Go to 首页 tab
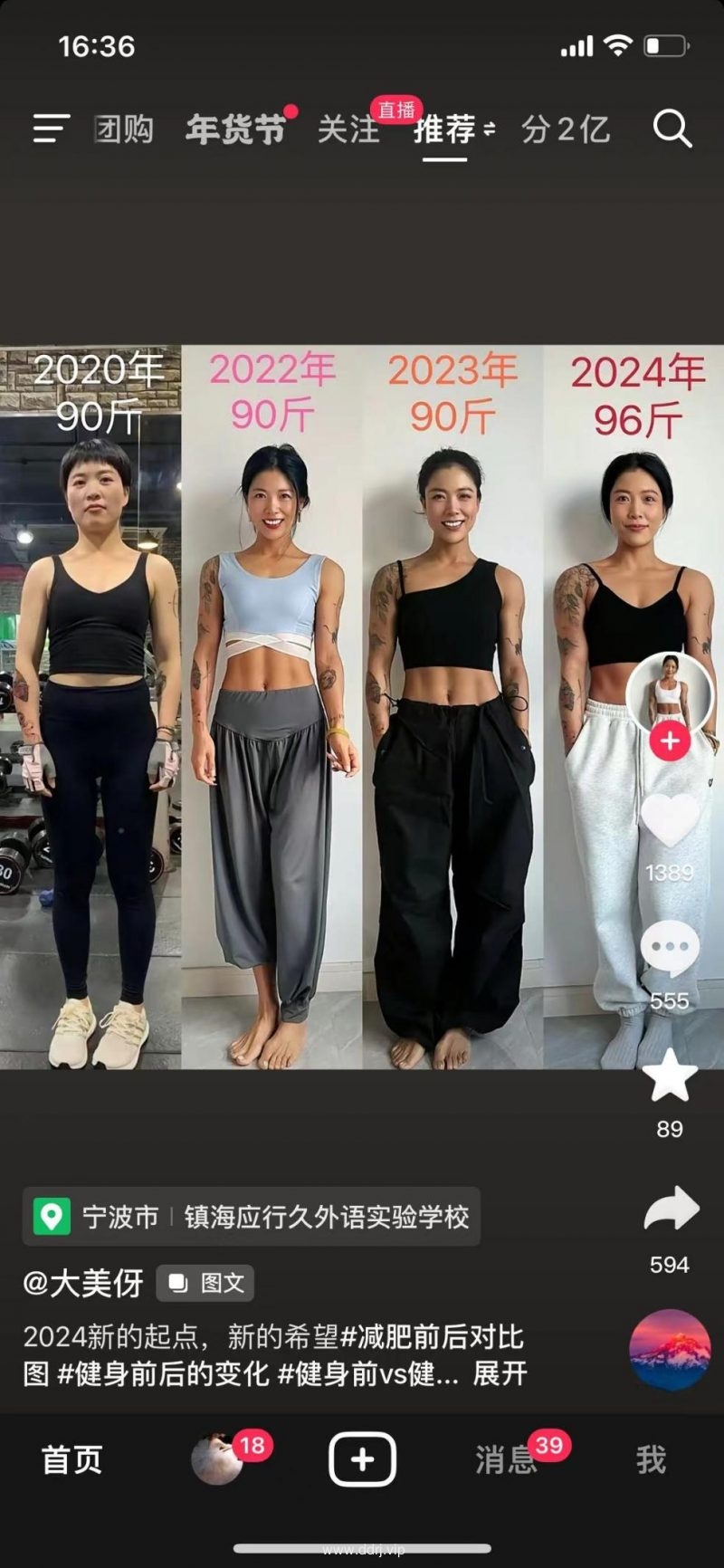This screenshot has height=1568, width=724. tap(72, 1459)
